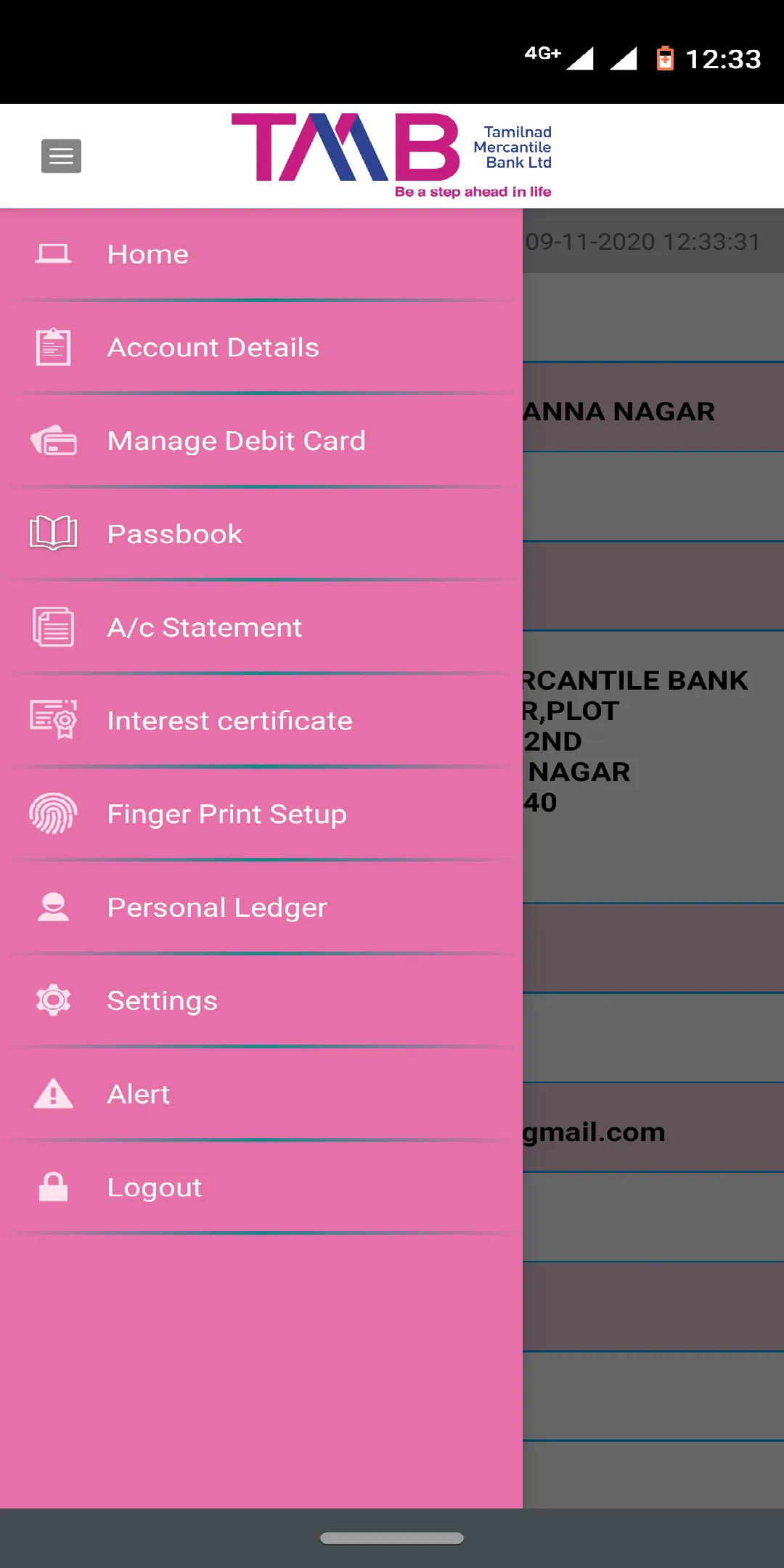Select Manage Debit Card from menu

point(236,440)
